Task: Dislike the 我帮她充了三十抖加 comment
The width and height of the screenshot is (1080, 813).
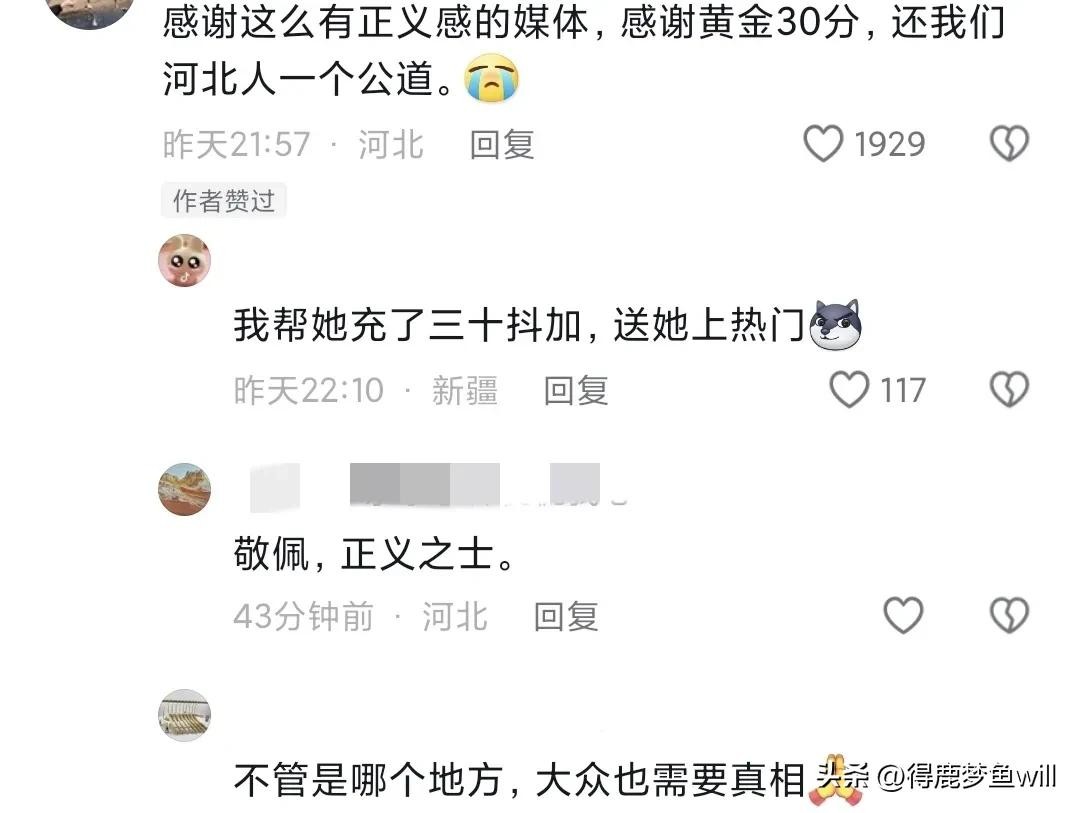Action: 1009,389
